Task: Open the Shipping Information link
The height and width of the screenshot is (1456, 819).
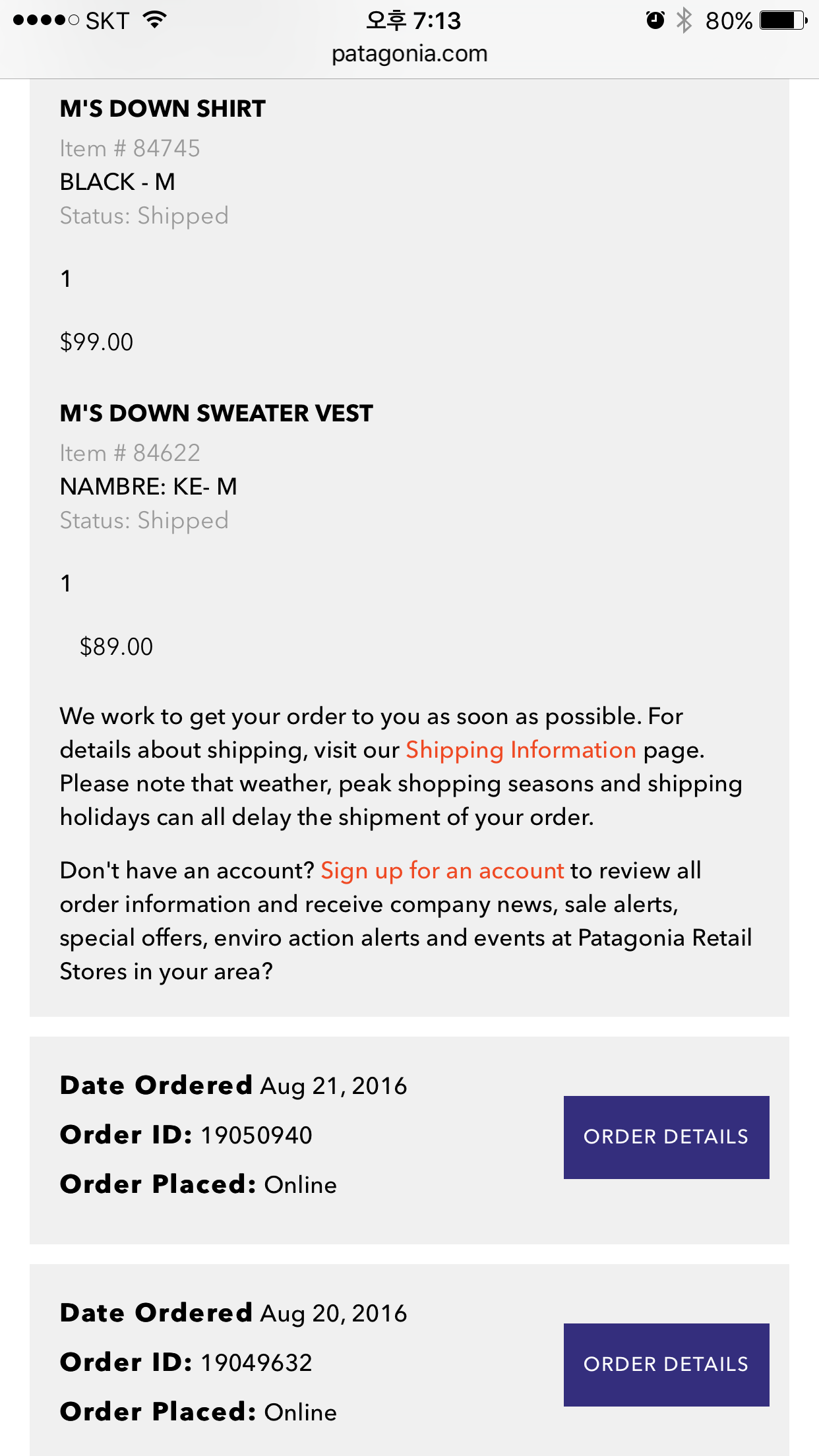Action: [520, 750]
